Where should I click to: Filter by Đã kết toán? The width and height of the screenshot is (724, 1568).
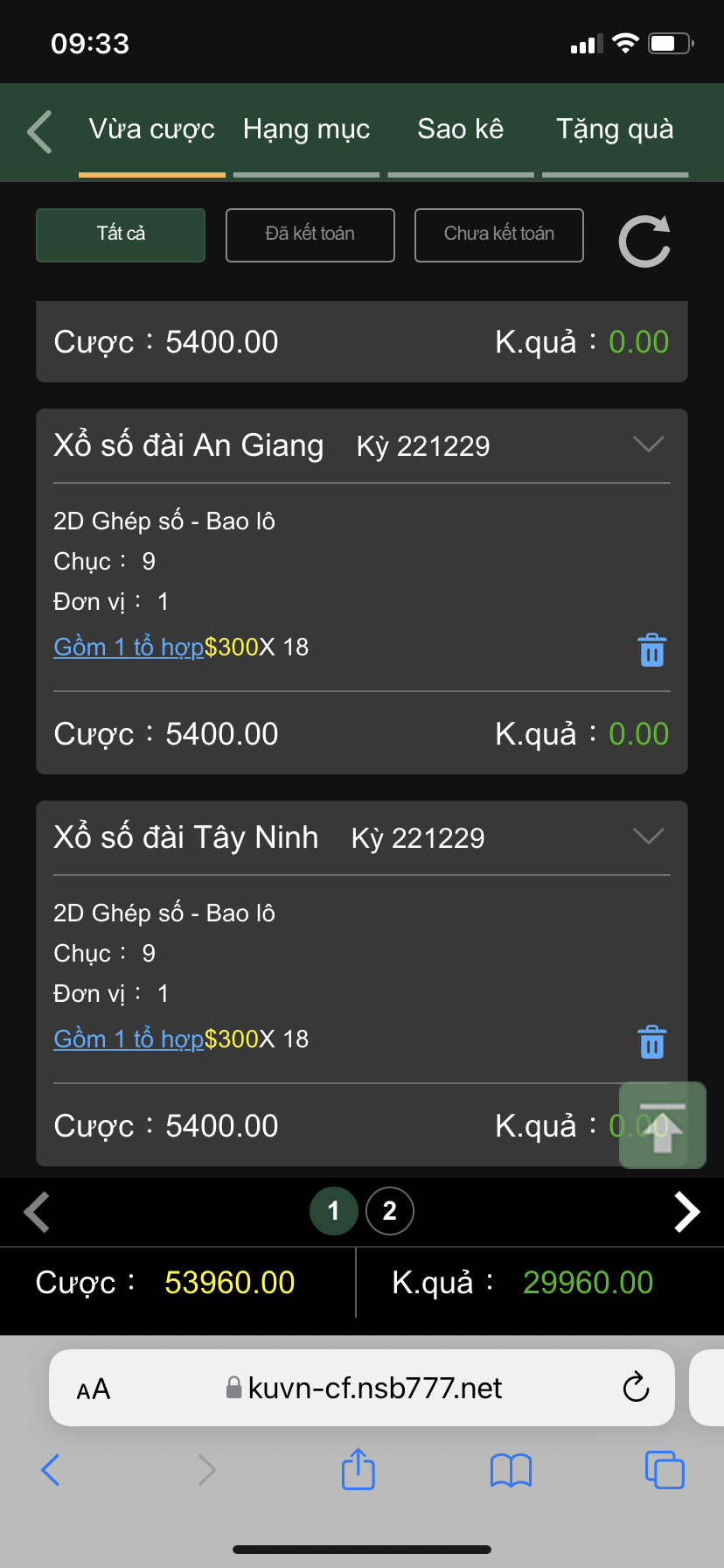(310, 234)
